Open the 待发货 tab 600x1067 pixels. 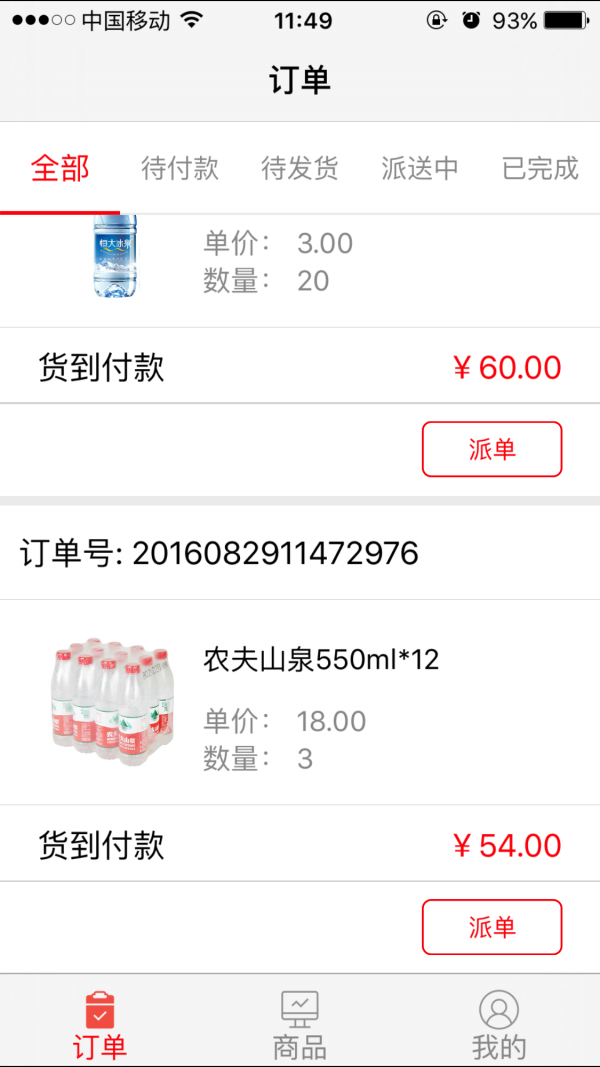(300, 168)
